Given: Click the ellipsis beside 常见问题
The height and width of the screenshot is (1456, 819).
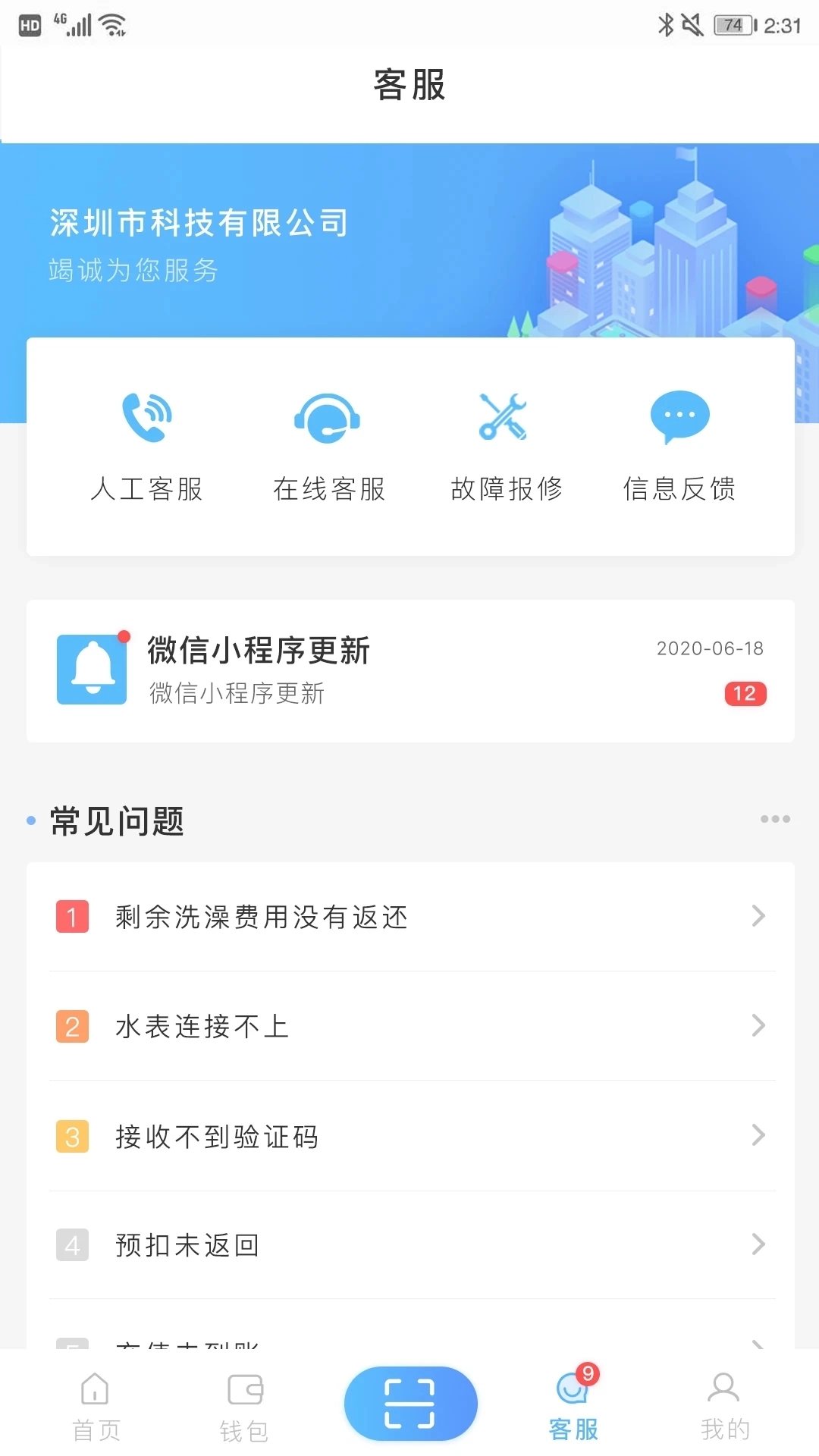Looking at the screenshot, I should (775, 819).
